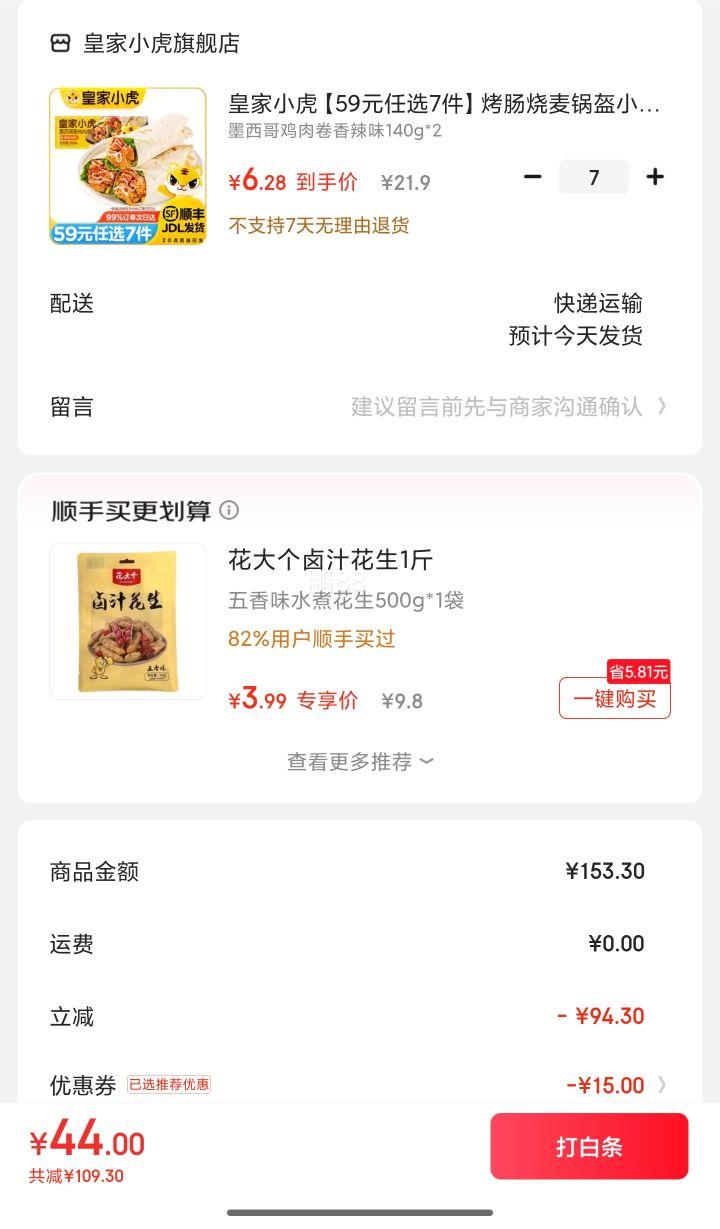
Task: Tap the plus icon to increase quantity
Action: pos(655,177)
